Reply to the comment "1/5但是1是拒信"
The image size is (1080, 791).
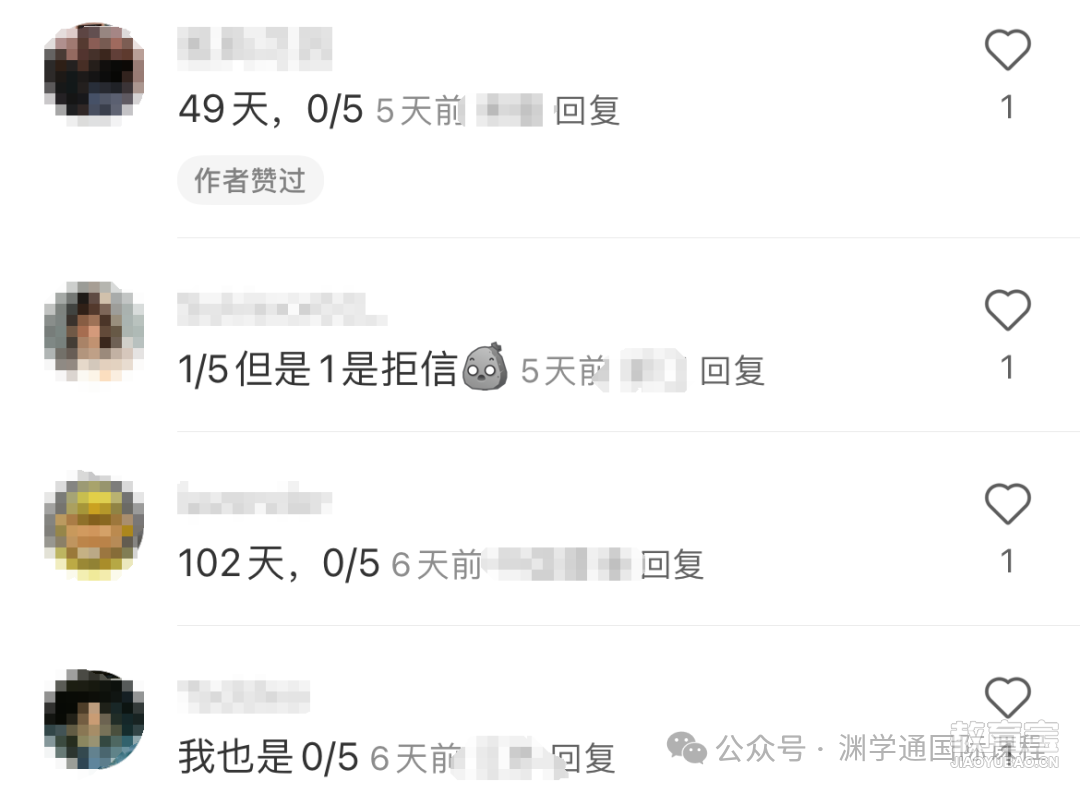click(732, 371)
